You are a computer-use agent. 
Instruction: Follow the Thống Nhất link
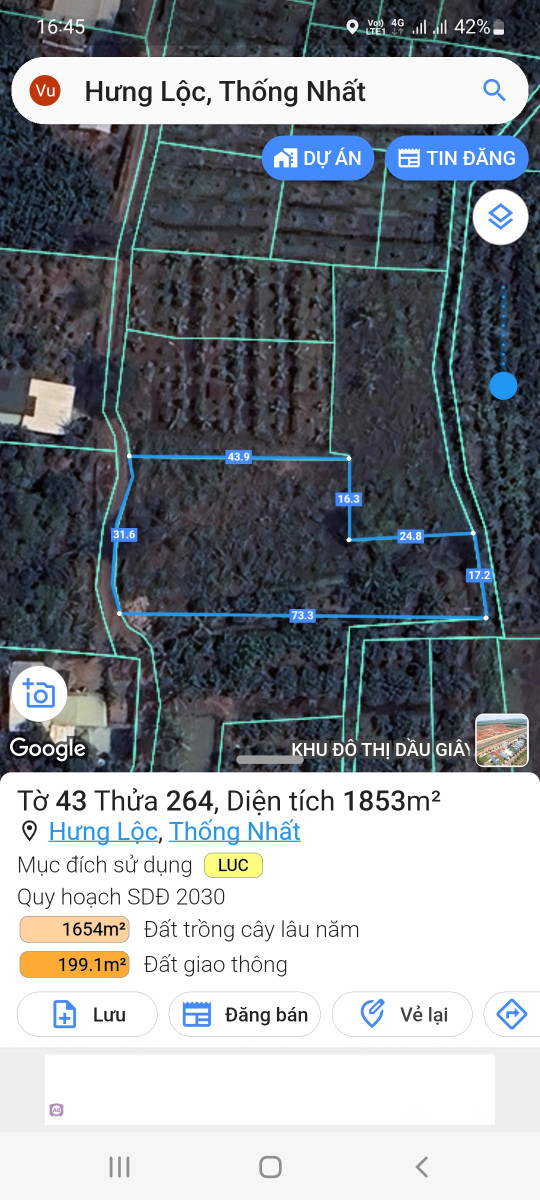[x=235, y=831]
